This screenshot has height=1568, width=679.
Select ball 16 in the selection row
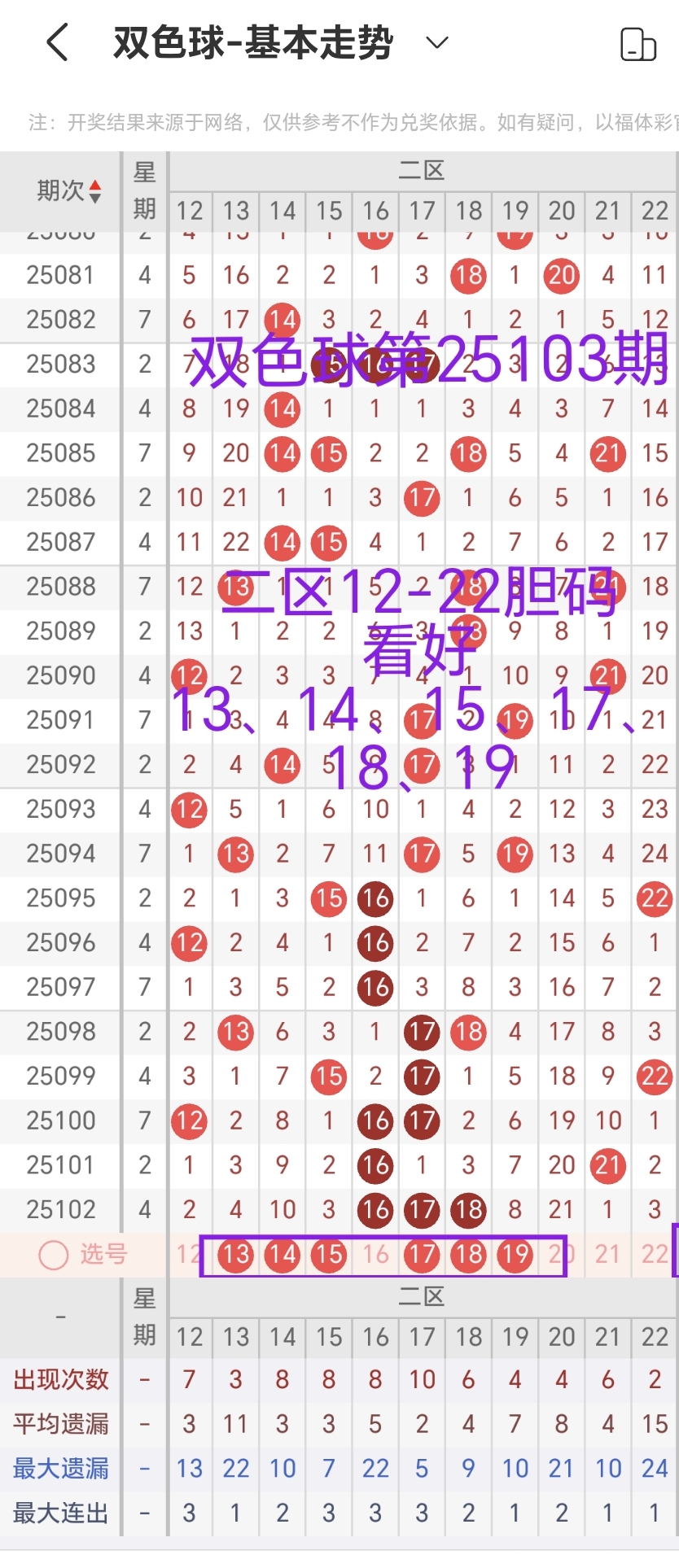tap(375, 1255)
